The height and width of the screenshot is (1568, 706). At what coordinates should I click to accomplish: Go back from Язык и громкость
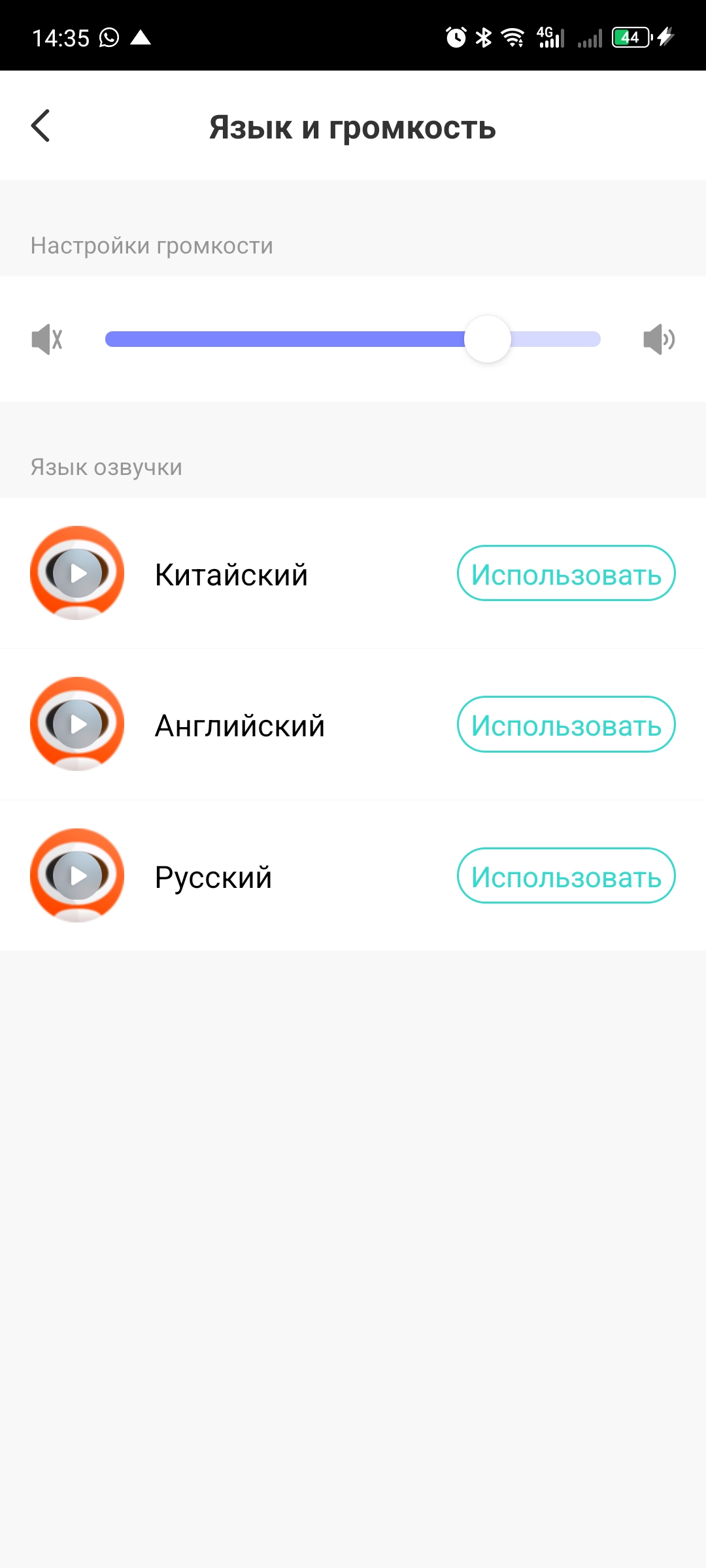point(41,125)
